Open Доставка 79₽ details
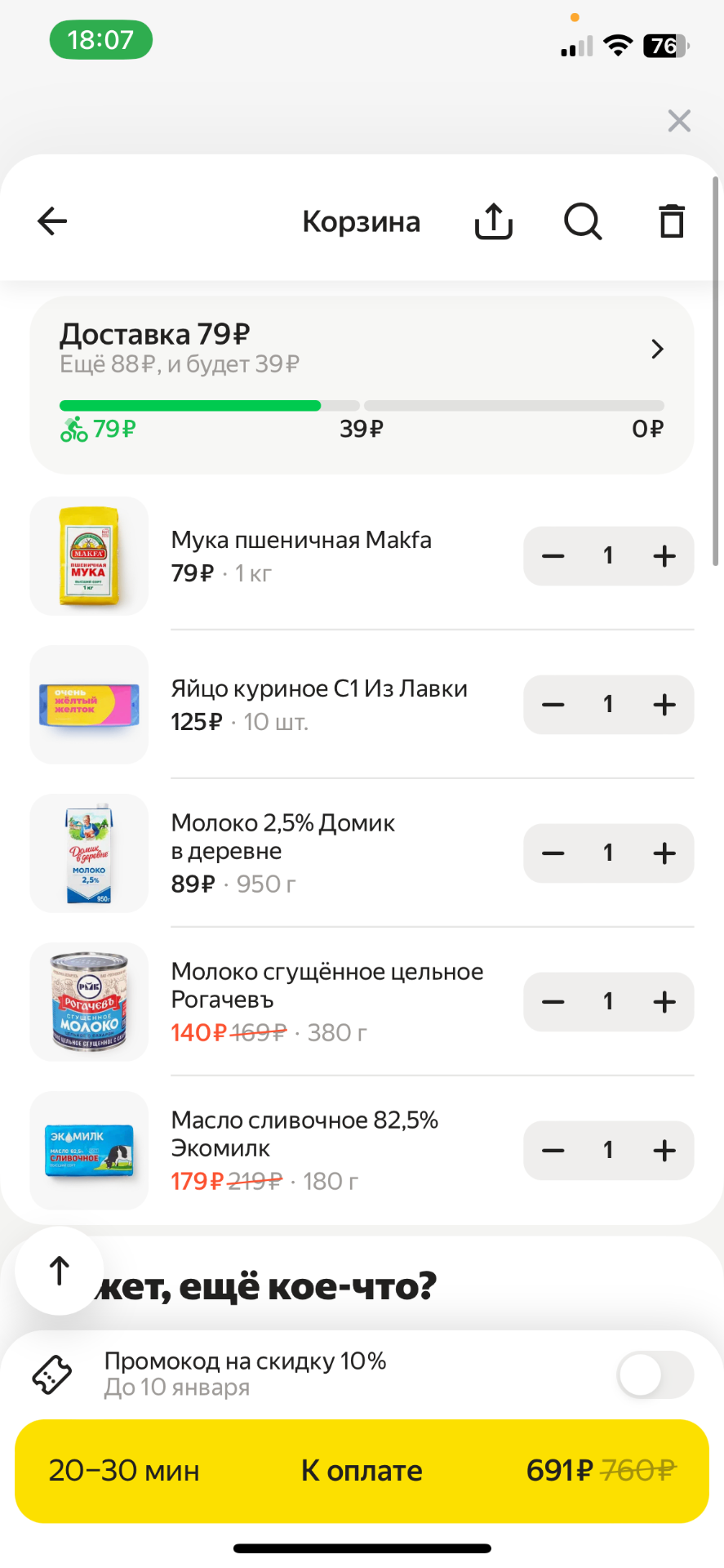724x1568 pixels. pos(657,350)
